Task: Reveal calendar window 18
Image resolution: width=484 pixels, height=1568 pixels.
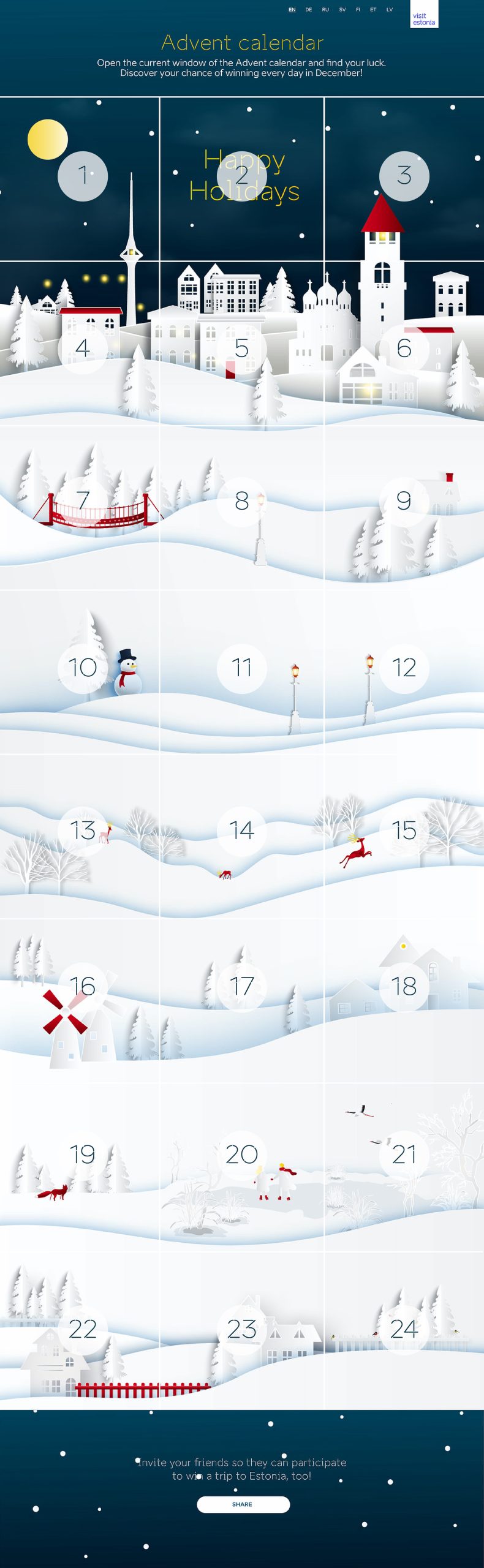Action: point(404,986)
